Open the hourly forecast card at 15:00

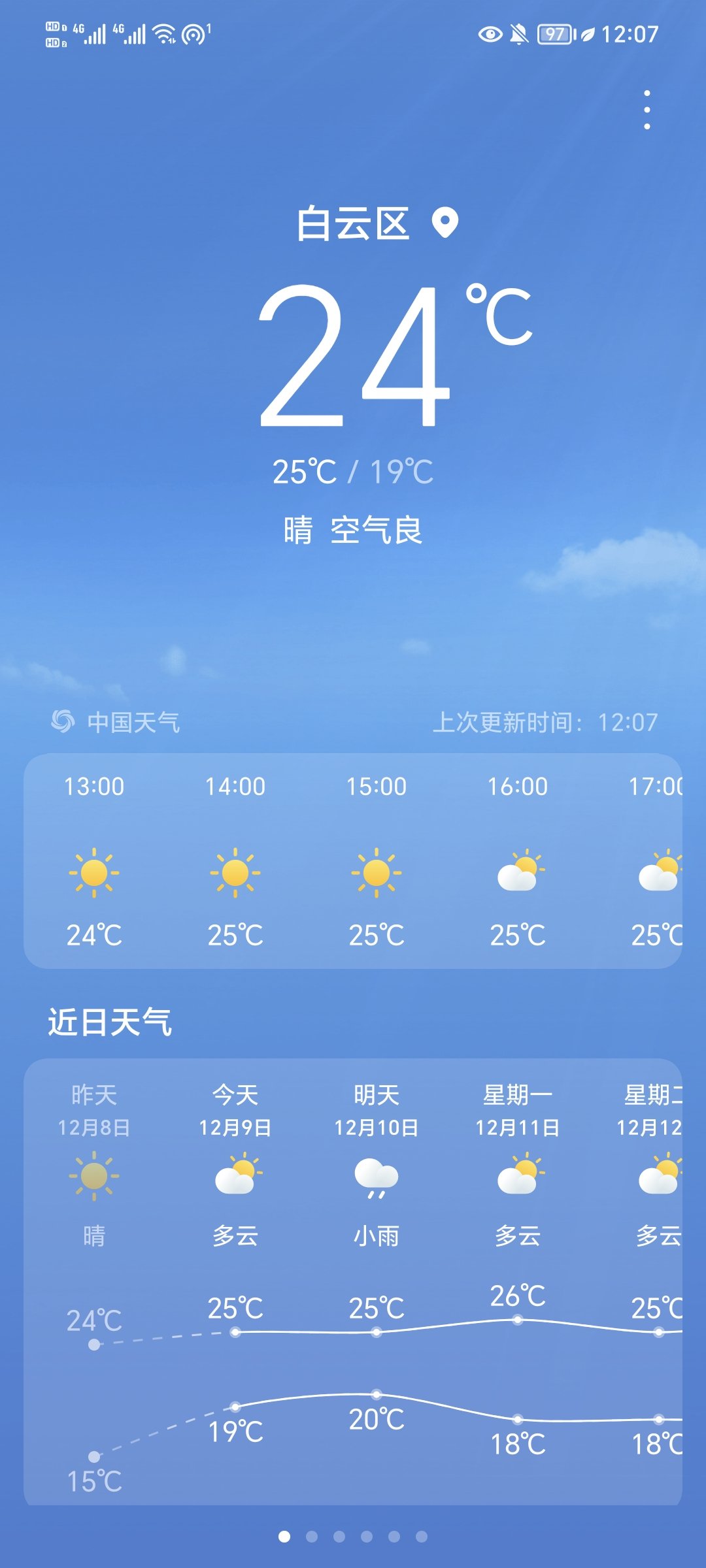click(x=377, y=861)
